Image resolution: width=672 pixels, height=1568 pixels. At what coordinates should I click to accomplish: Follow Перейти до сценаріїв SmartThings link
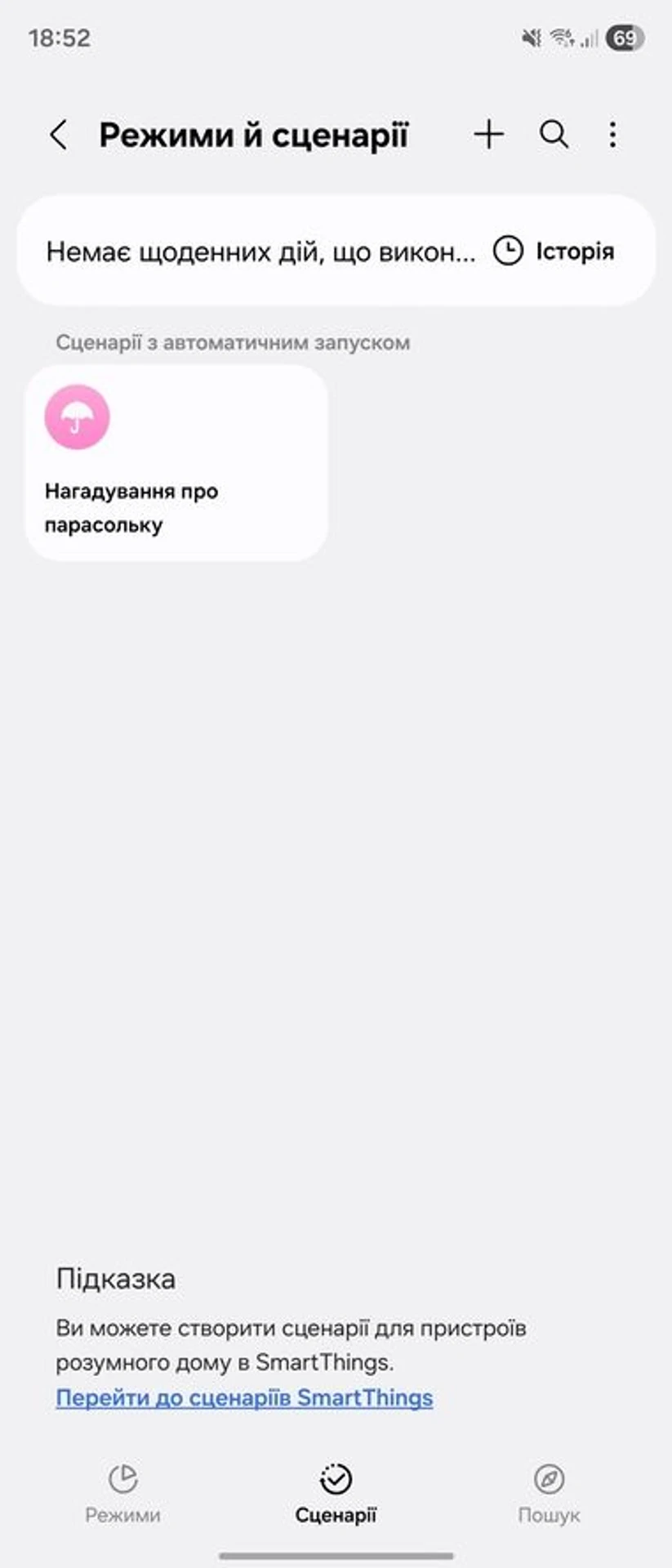click(244, 1397)
